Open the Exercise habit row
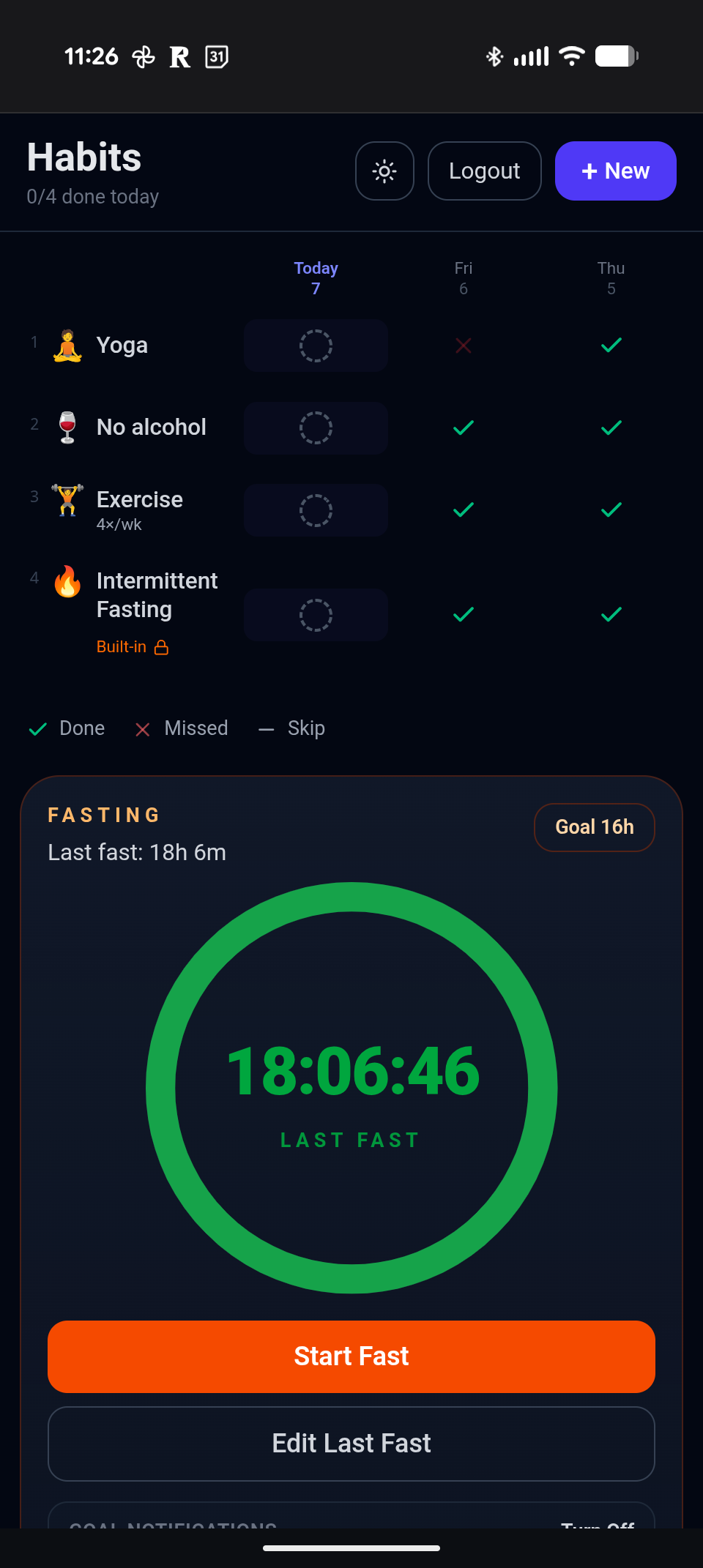 (x=139, y=501)
